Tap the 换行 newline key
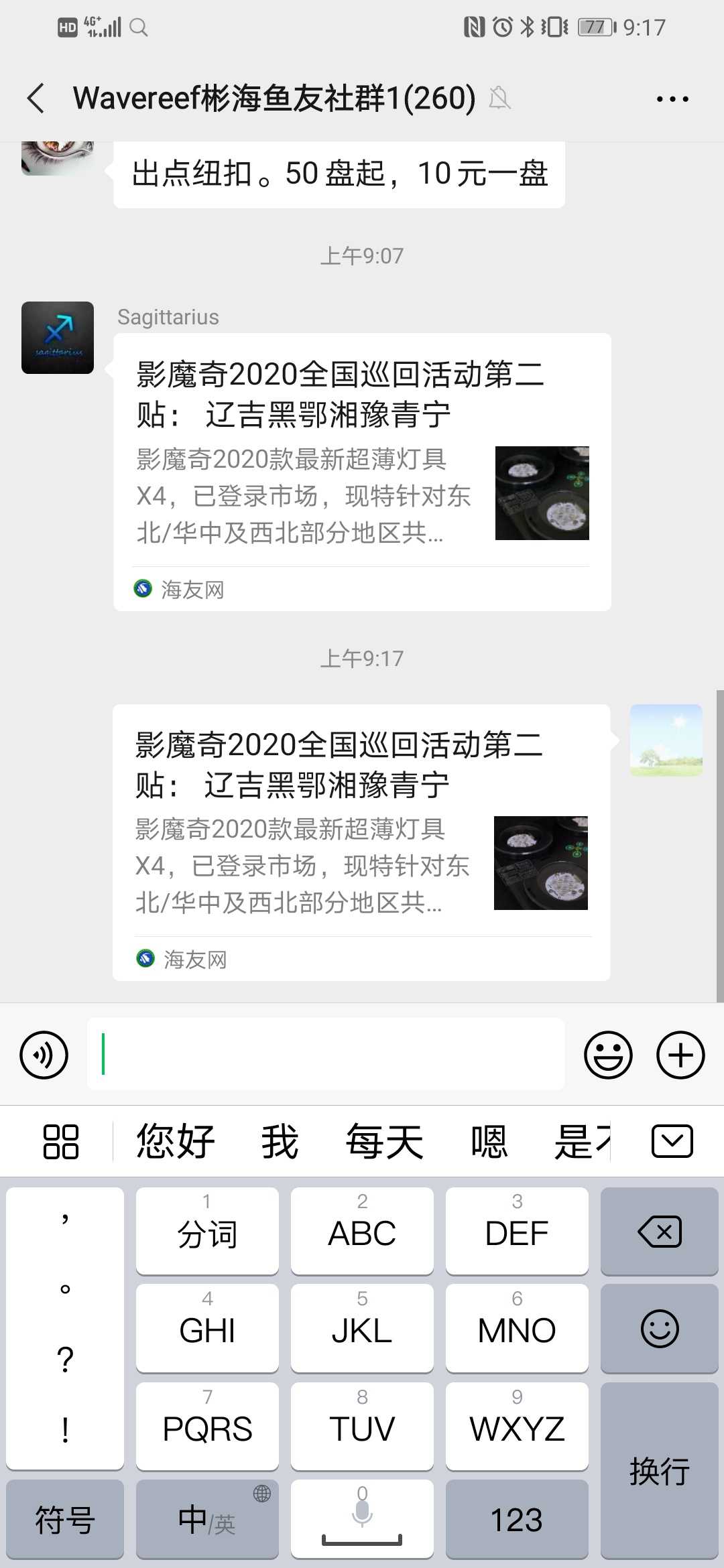 pyautogui.click(x=660, y=1471)
